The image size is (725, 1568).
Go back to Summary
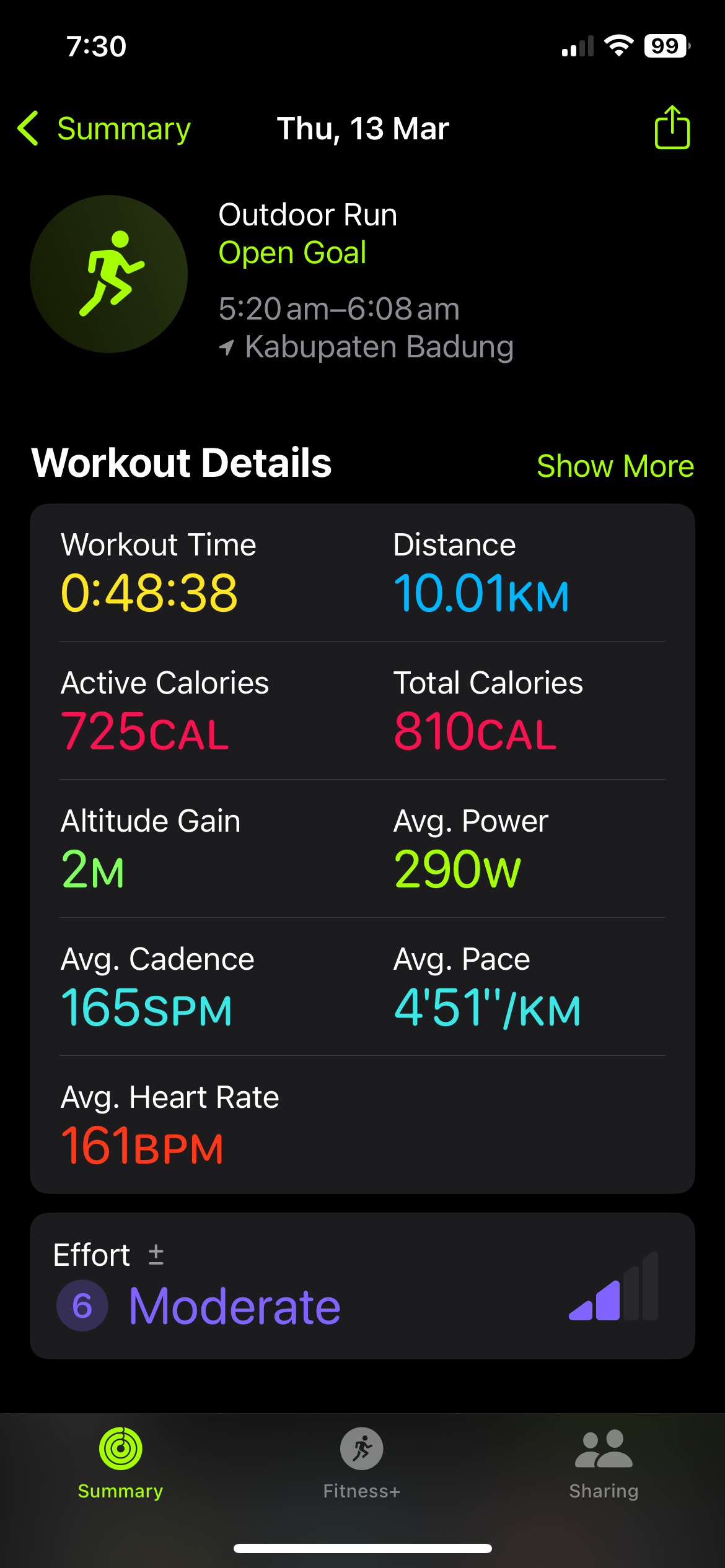click(104, 129)
